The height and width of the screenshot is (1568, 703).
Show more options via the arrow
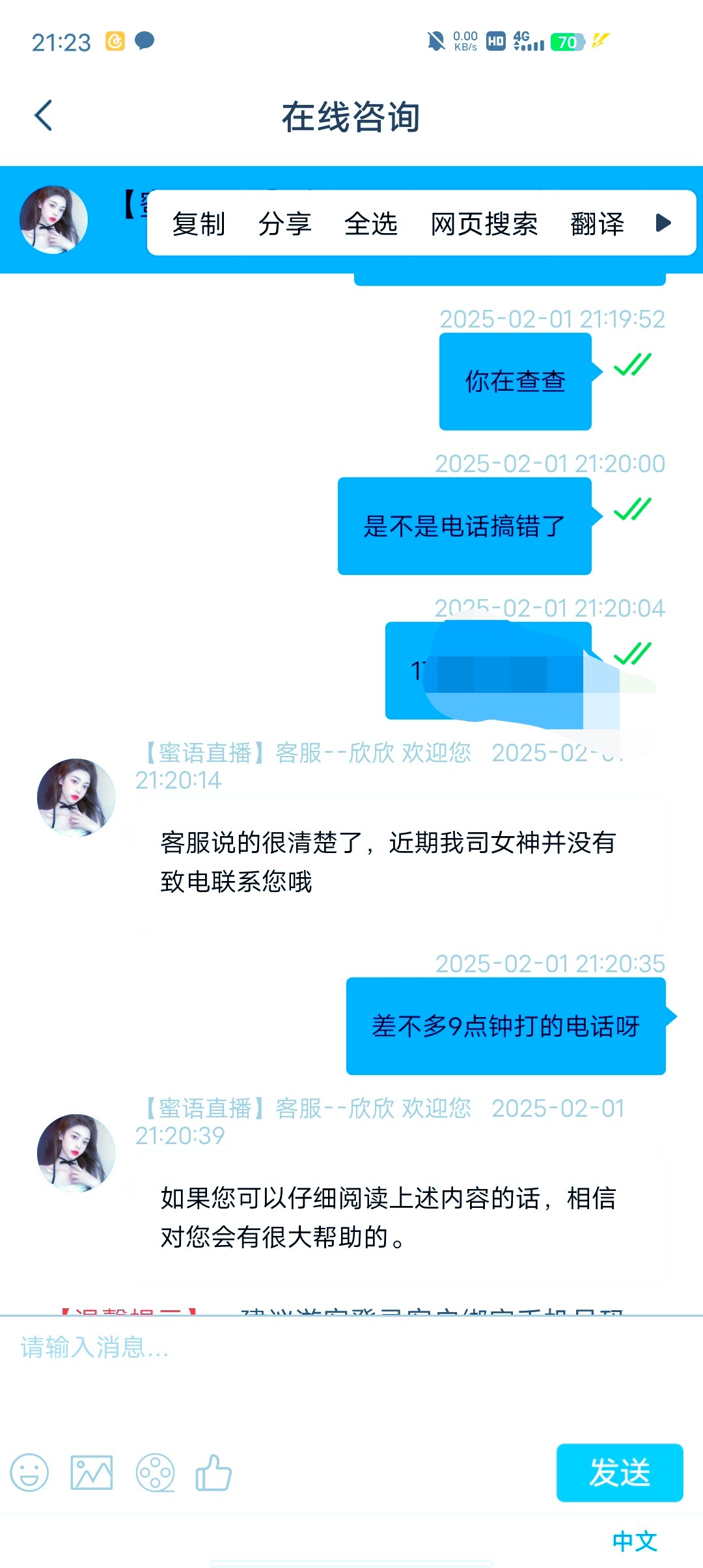(x=663, y=223)
